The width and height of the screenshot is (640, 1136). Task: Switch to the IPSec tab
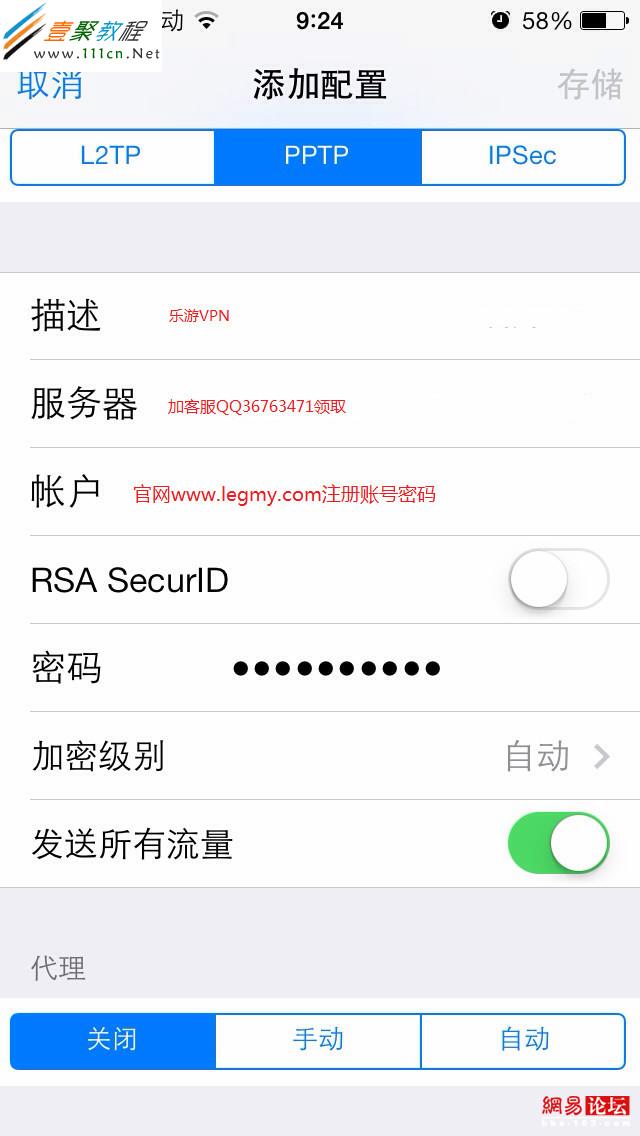(522, 157)
